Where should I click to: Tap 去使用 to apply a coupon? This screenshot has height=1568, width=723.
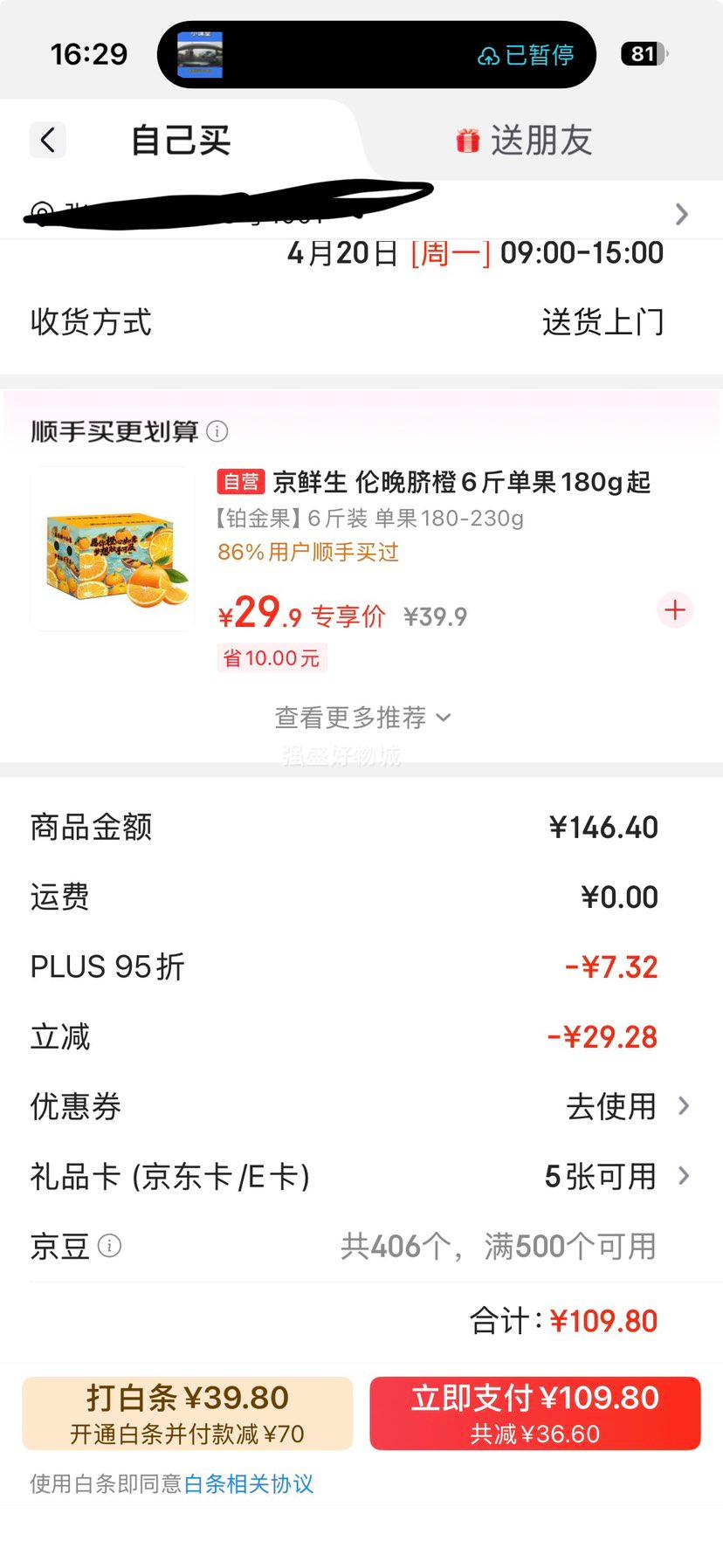610,1106
